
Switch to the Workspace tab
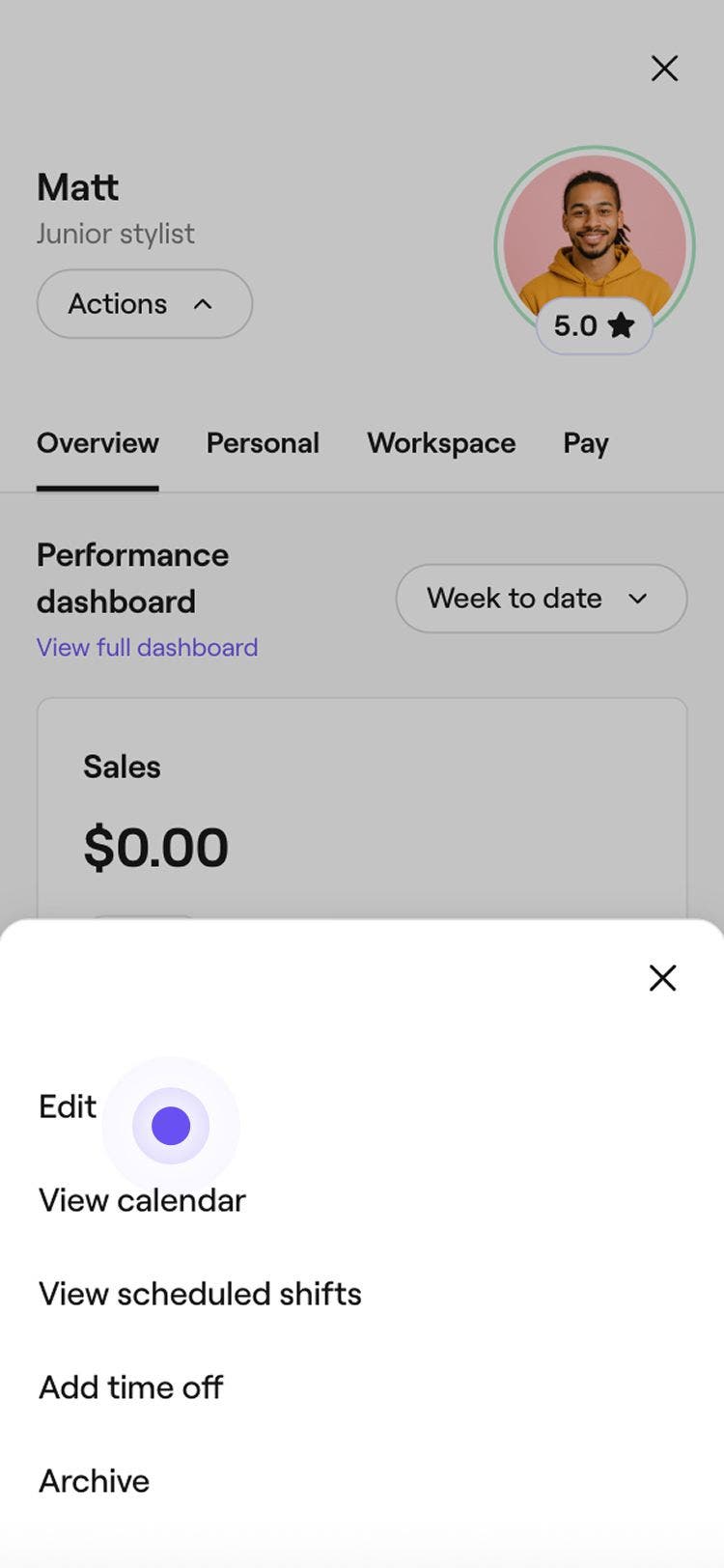pyautogui.click(x=441, y=443)
